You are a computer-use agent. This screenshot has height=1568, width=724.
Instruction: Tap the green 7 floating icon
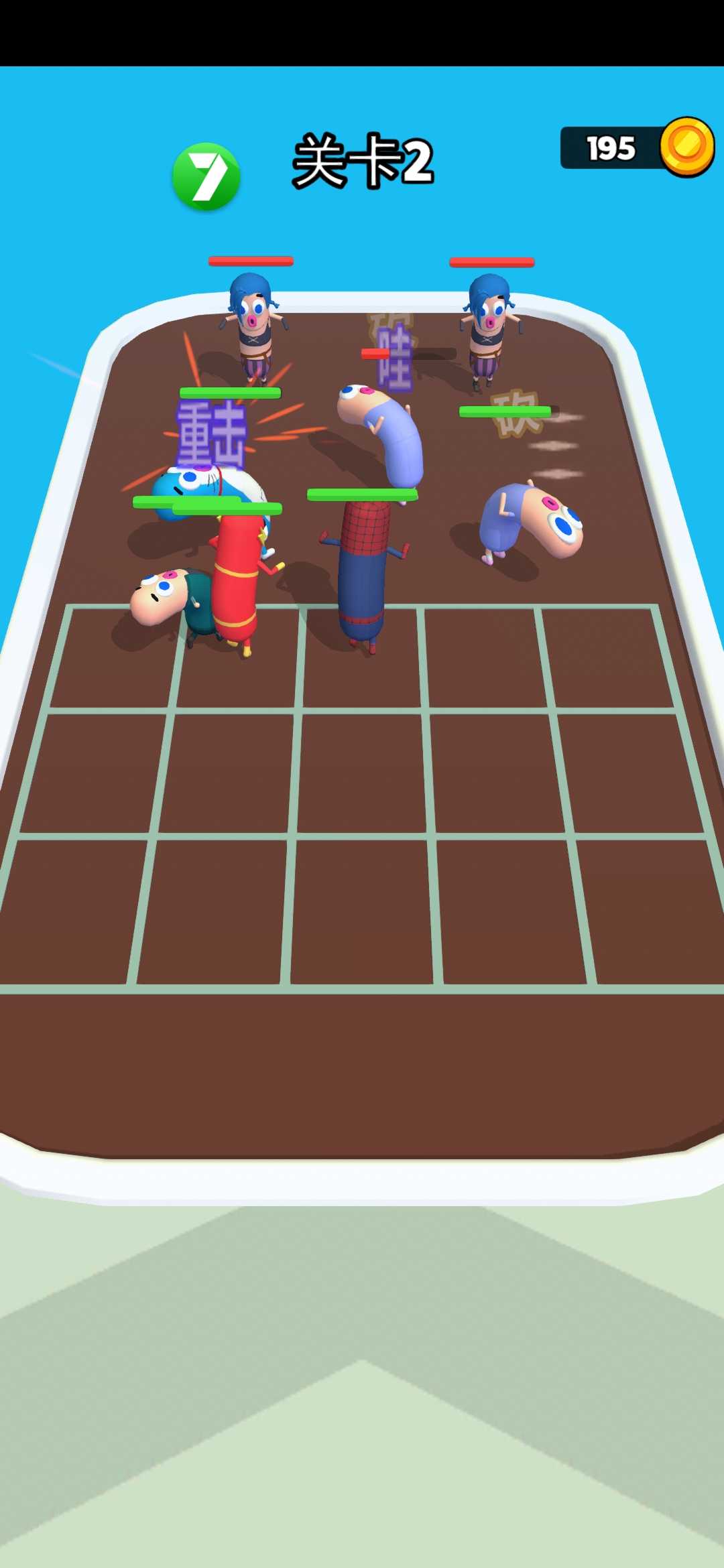[x=206, y=176]
